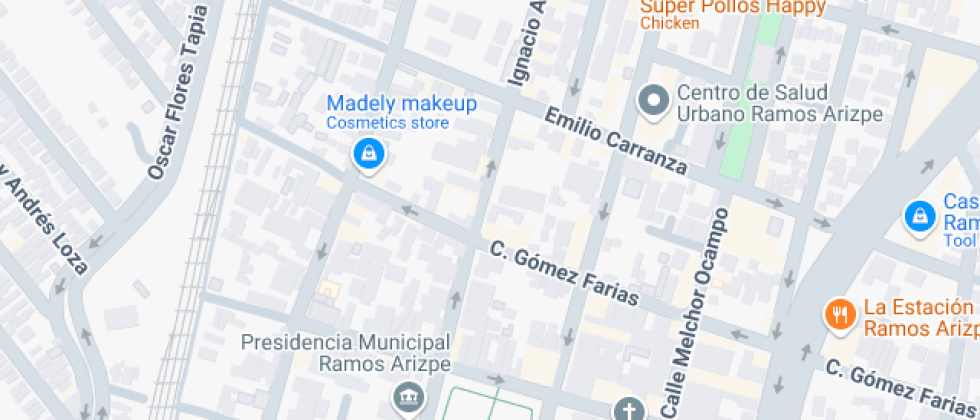Screen dimensions: 980x420
Task: Tap the tool store shopping pin
Action: pos(918,215)
